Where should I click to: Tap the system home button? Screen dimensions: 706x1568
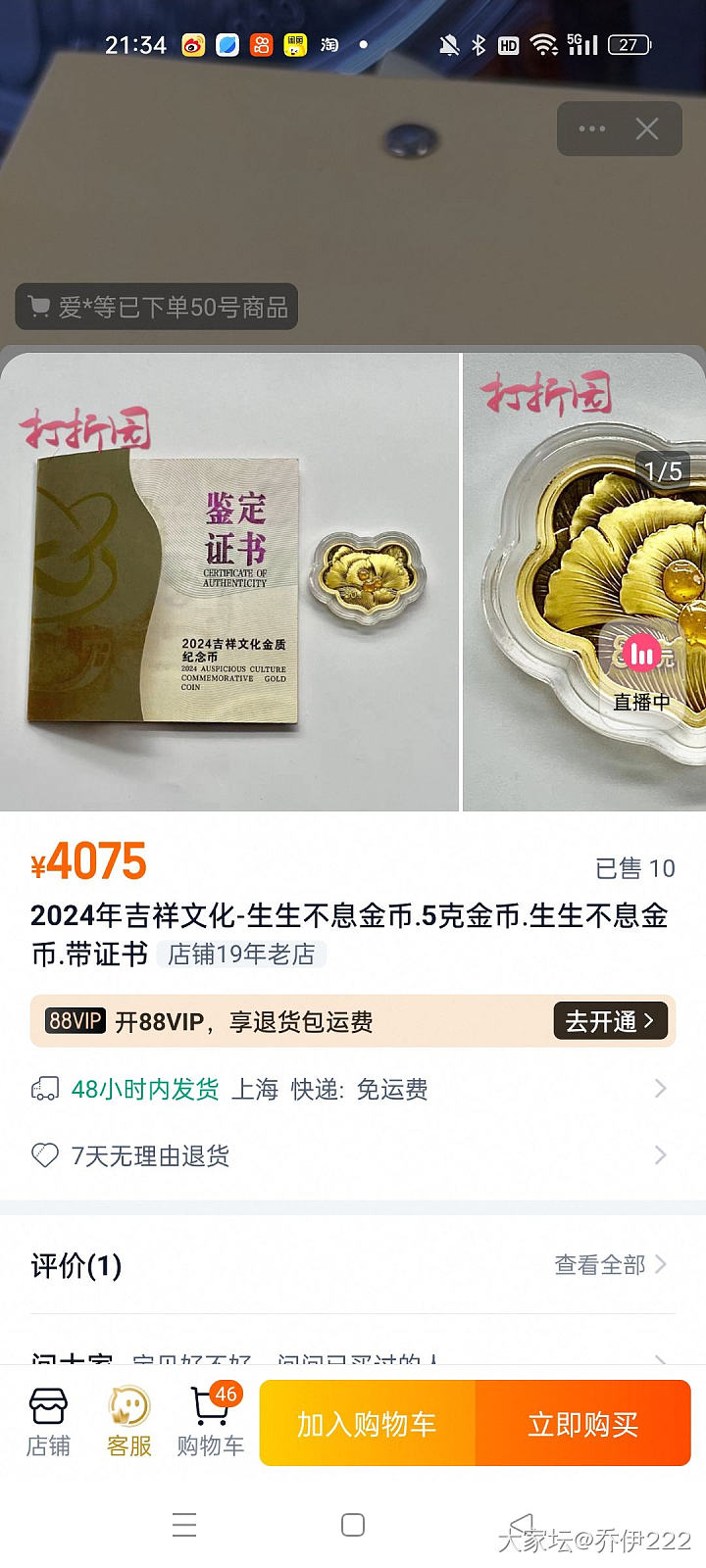pos(353,1525)
